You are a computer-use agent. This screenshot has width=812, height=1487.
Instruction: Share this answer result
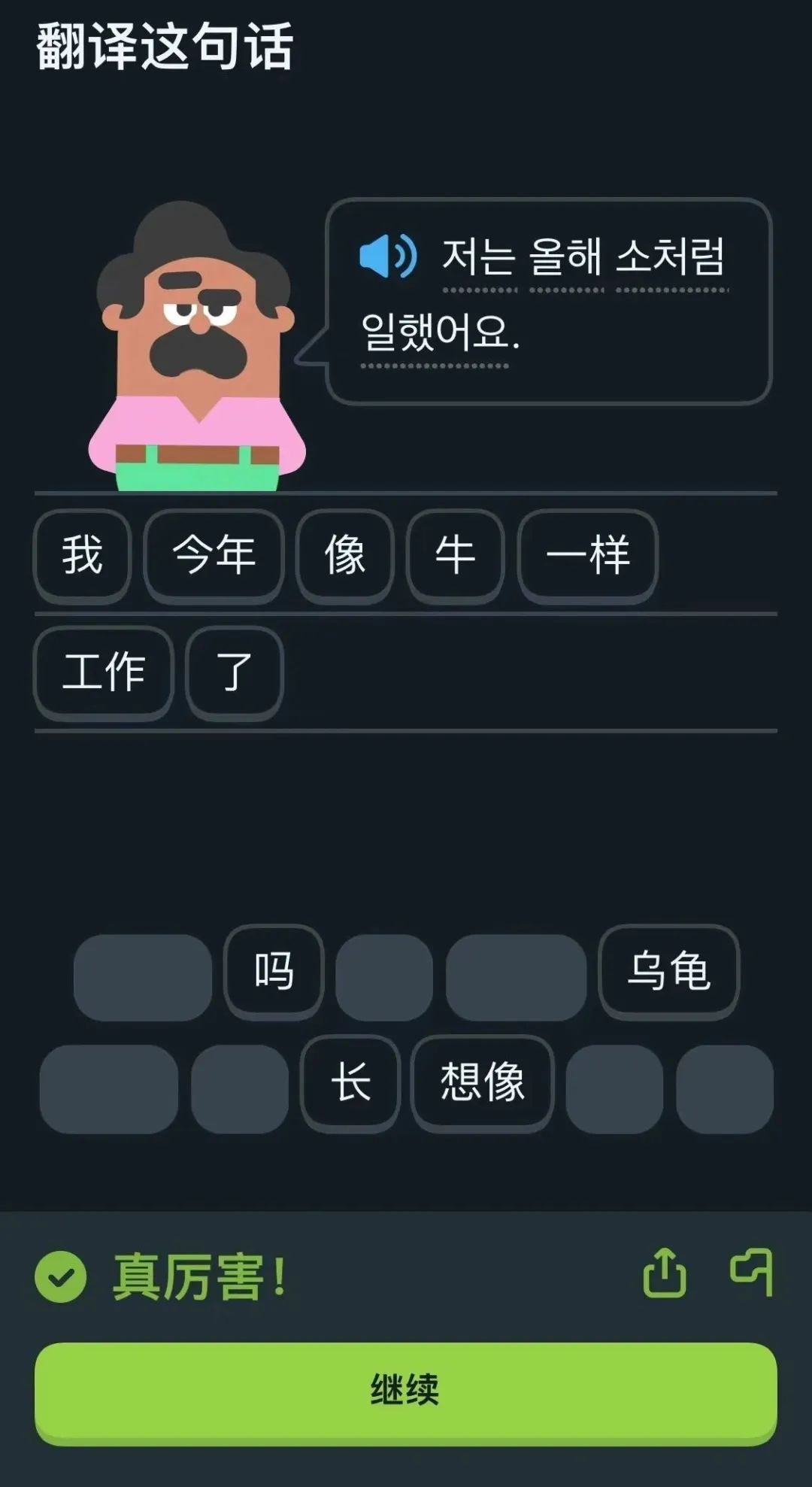pos(665,1273)
